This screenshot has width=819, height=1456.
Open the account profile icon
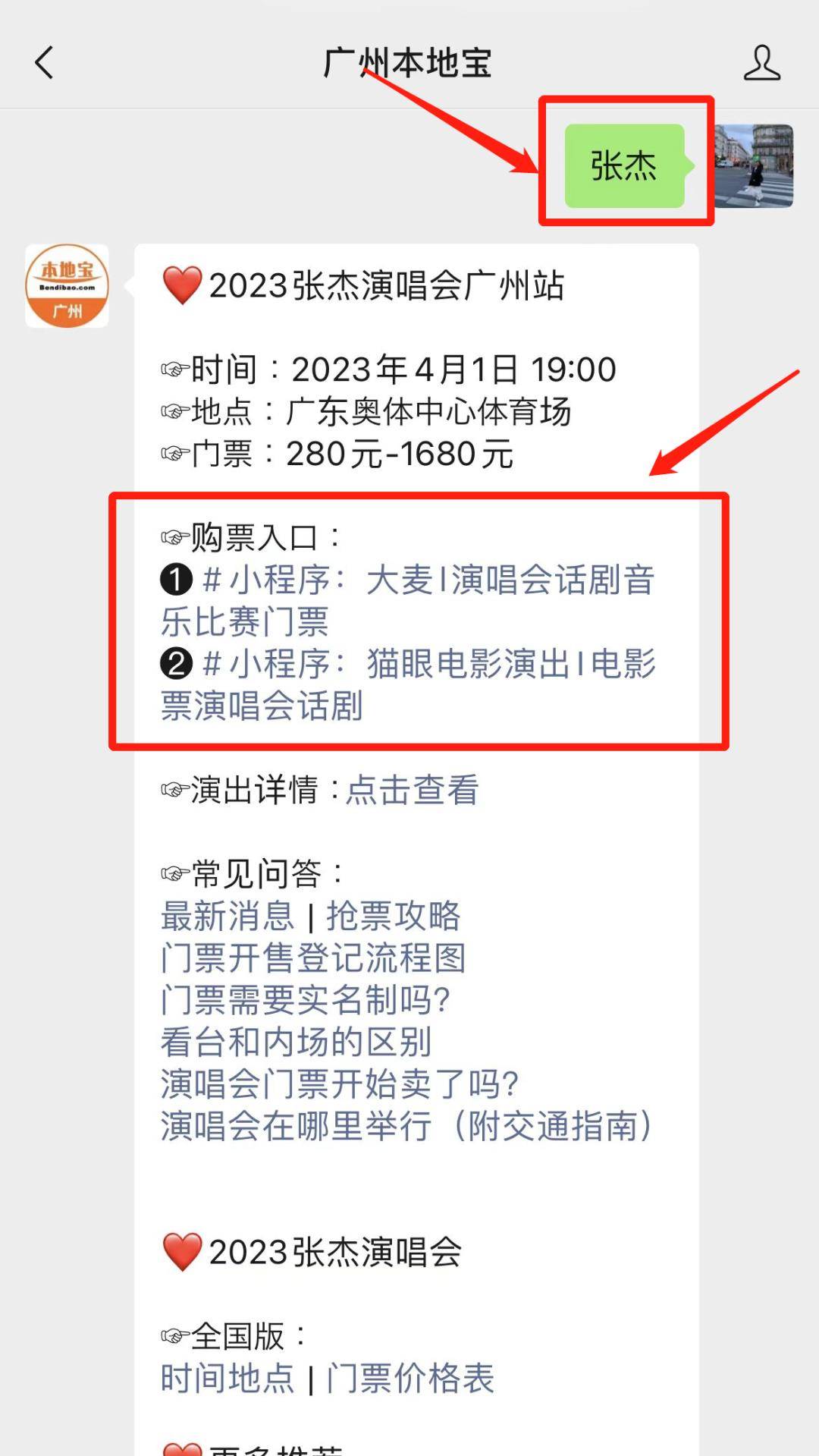[x=761, y=63]
